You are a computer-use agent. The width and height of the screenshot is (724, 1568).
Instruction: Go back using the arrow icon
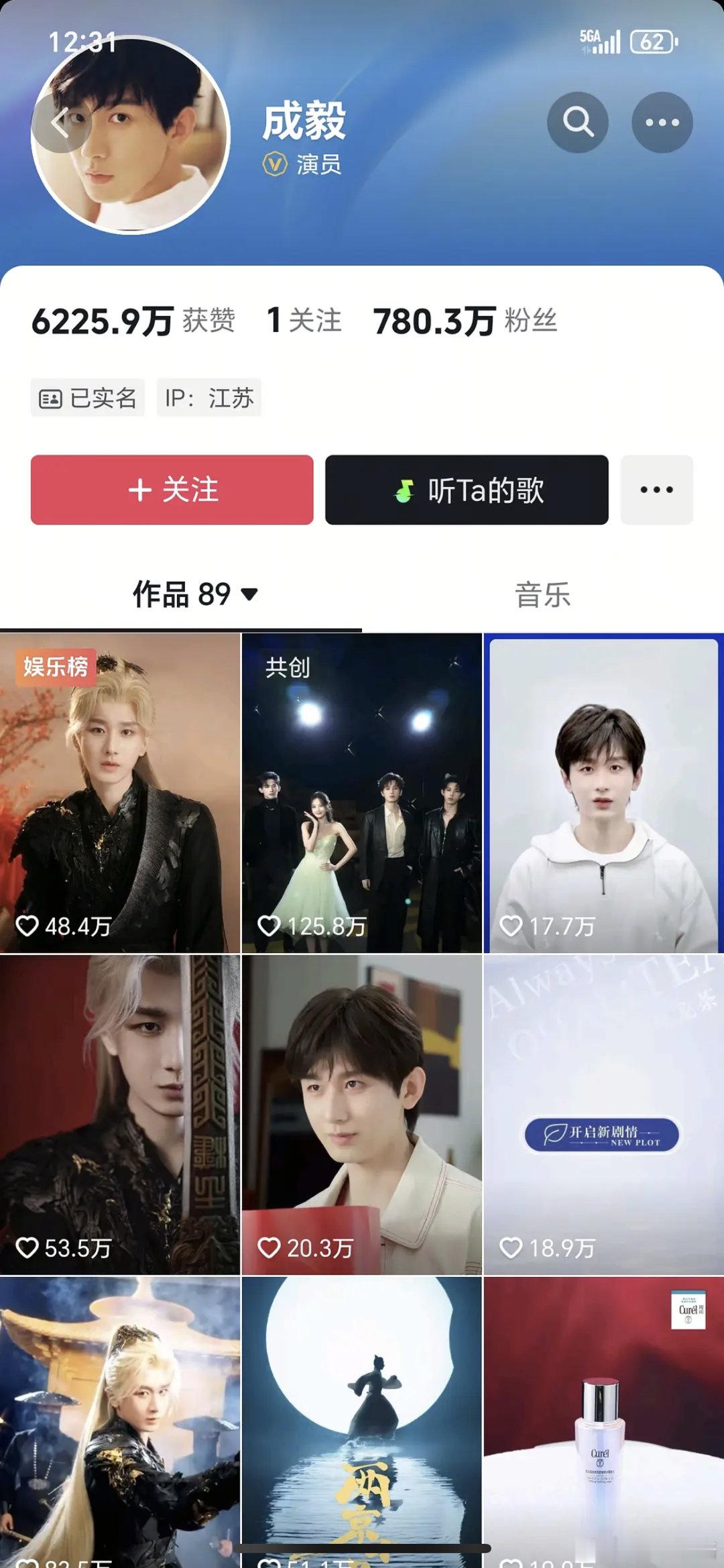click(61, 123)
